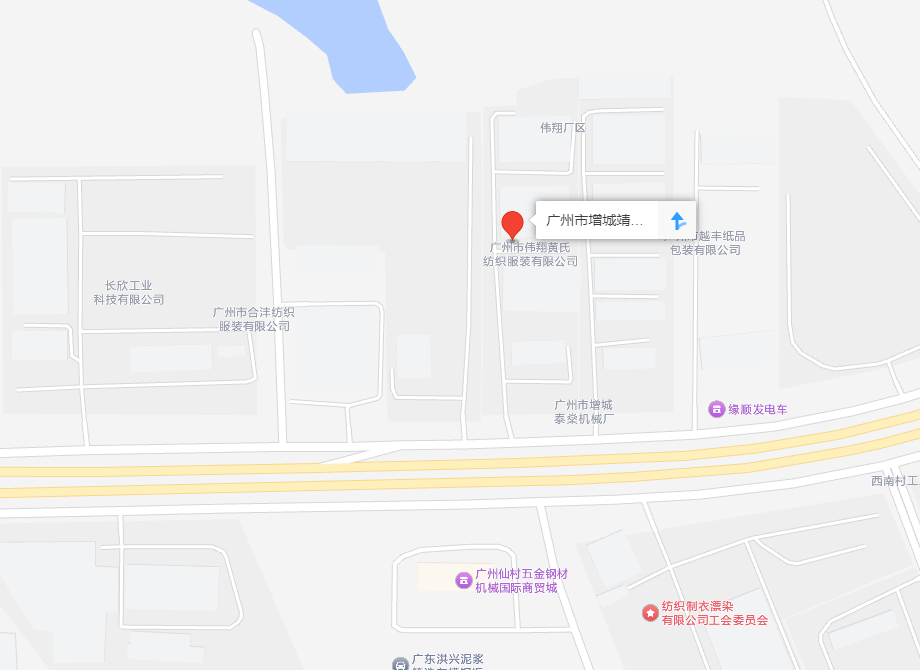The image size is (920, 670).
Task: Tap the blue navigation arrow in the callout
Action: (x=677, y=220)
